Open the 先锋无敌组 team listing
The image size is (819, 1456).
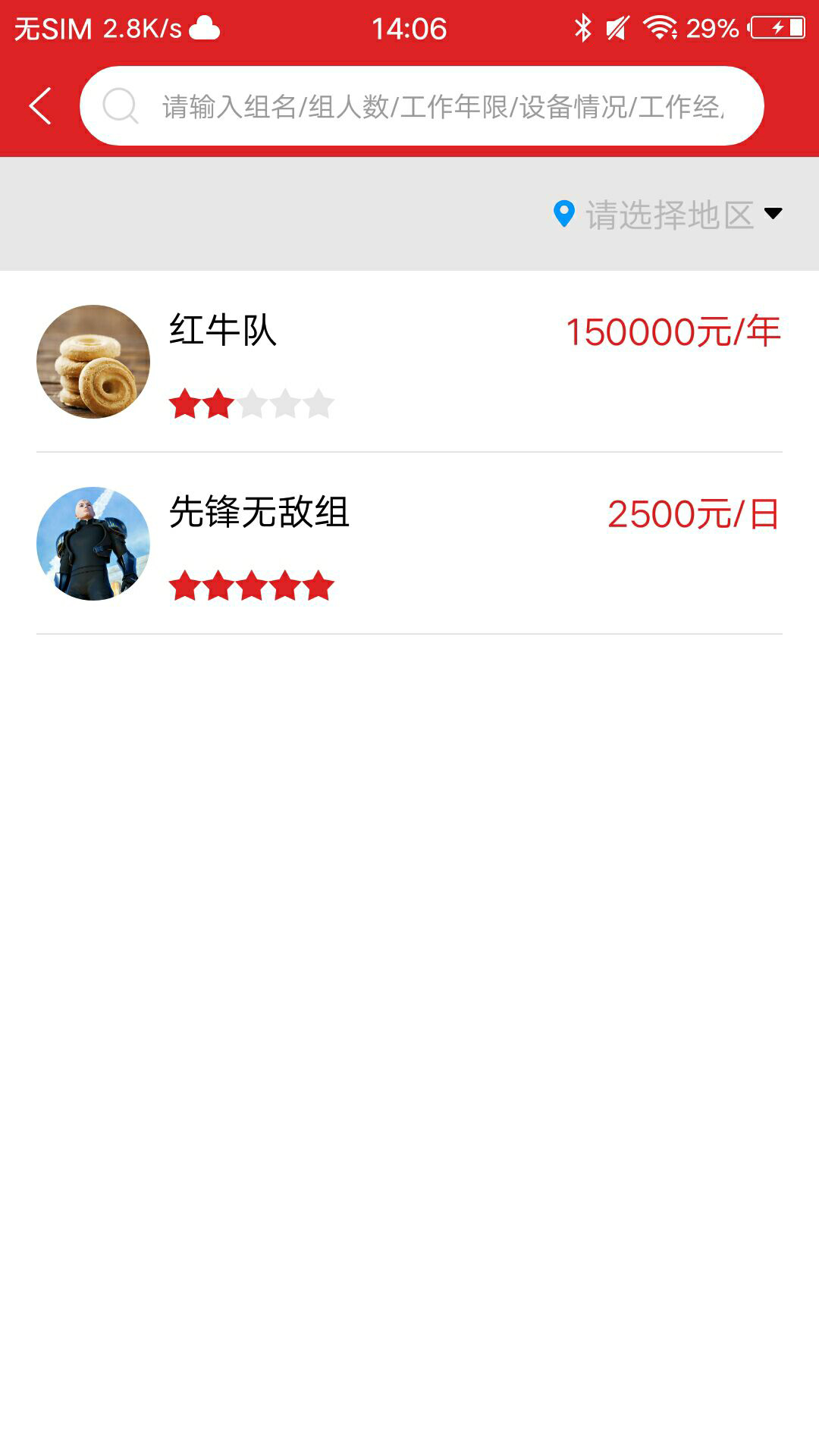[409, 543]
